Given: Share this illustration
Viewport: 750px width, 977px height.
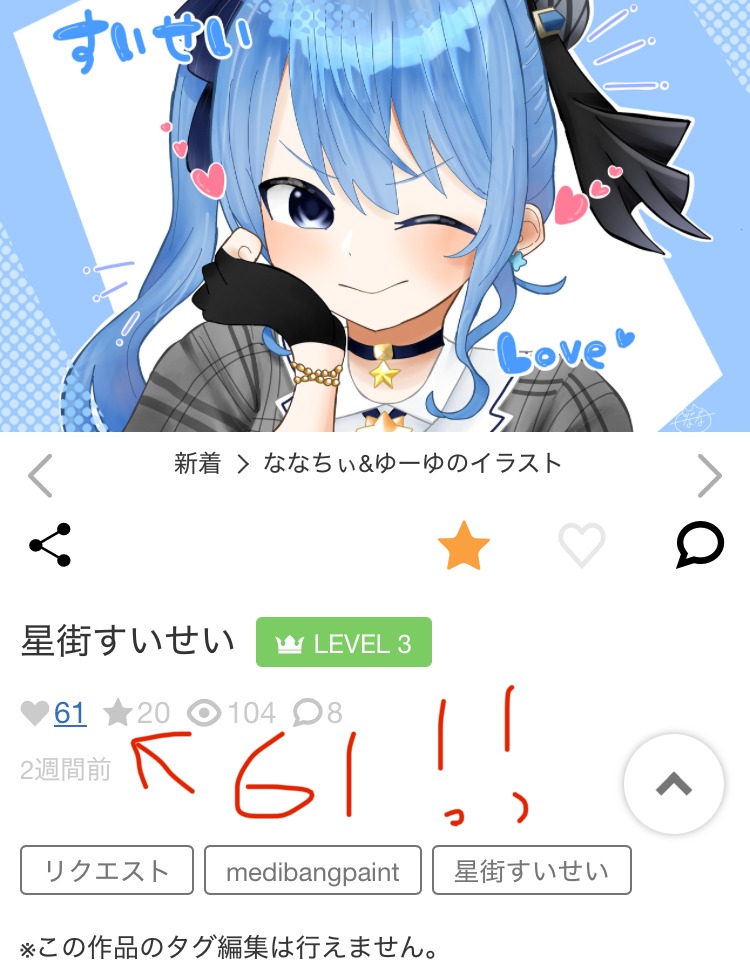Looking at the screenshot, I should (x=50, y=545).
